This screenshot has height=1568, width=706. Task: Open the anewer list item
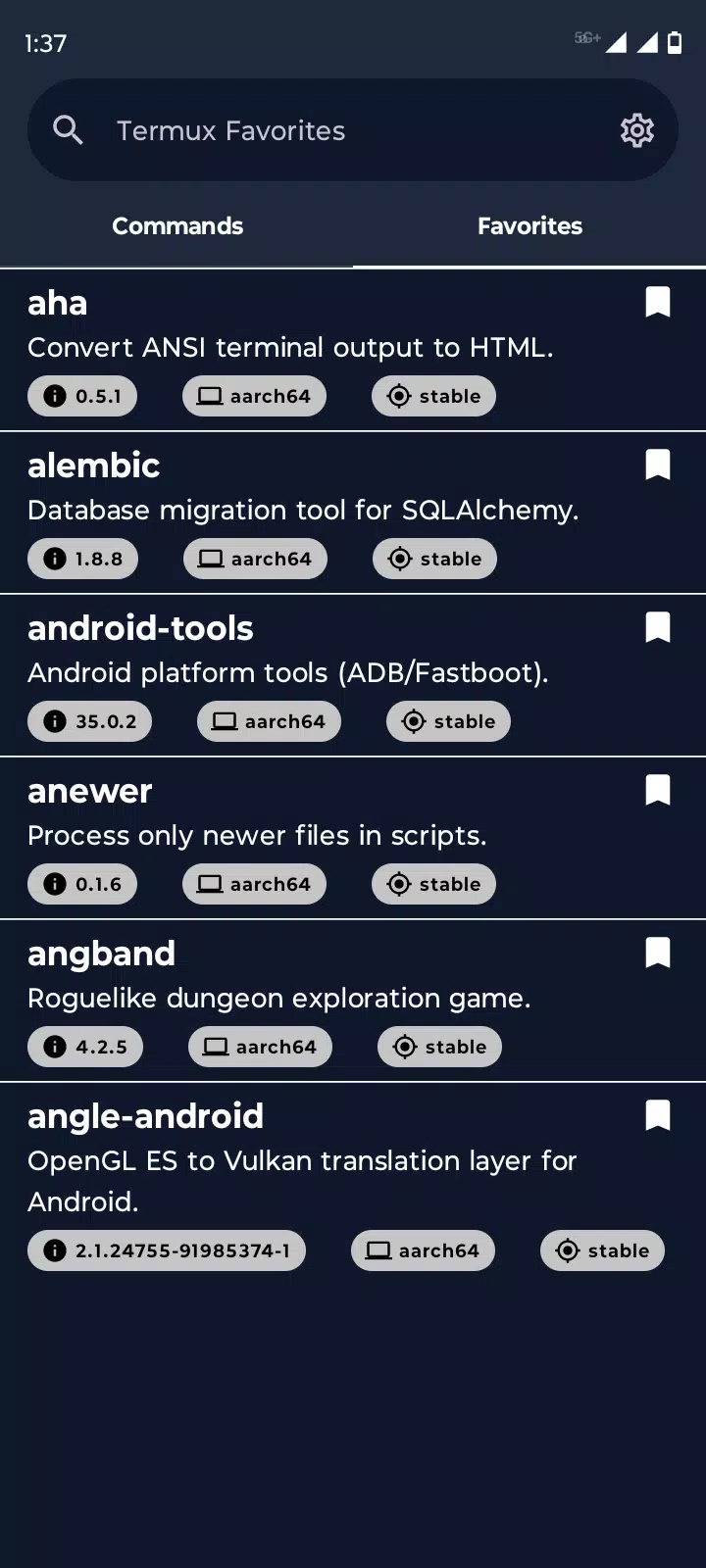click(x=353, y=838)
